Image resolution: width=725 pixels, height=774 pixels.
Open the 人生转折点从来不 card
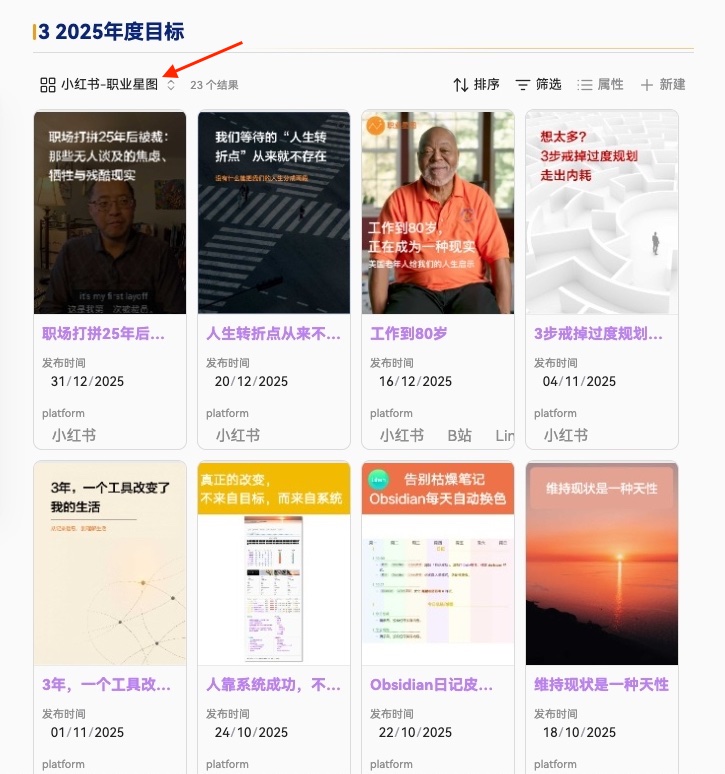click(273, 334)
